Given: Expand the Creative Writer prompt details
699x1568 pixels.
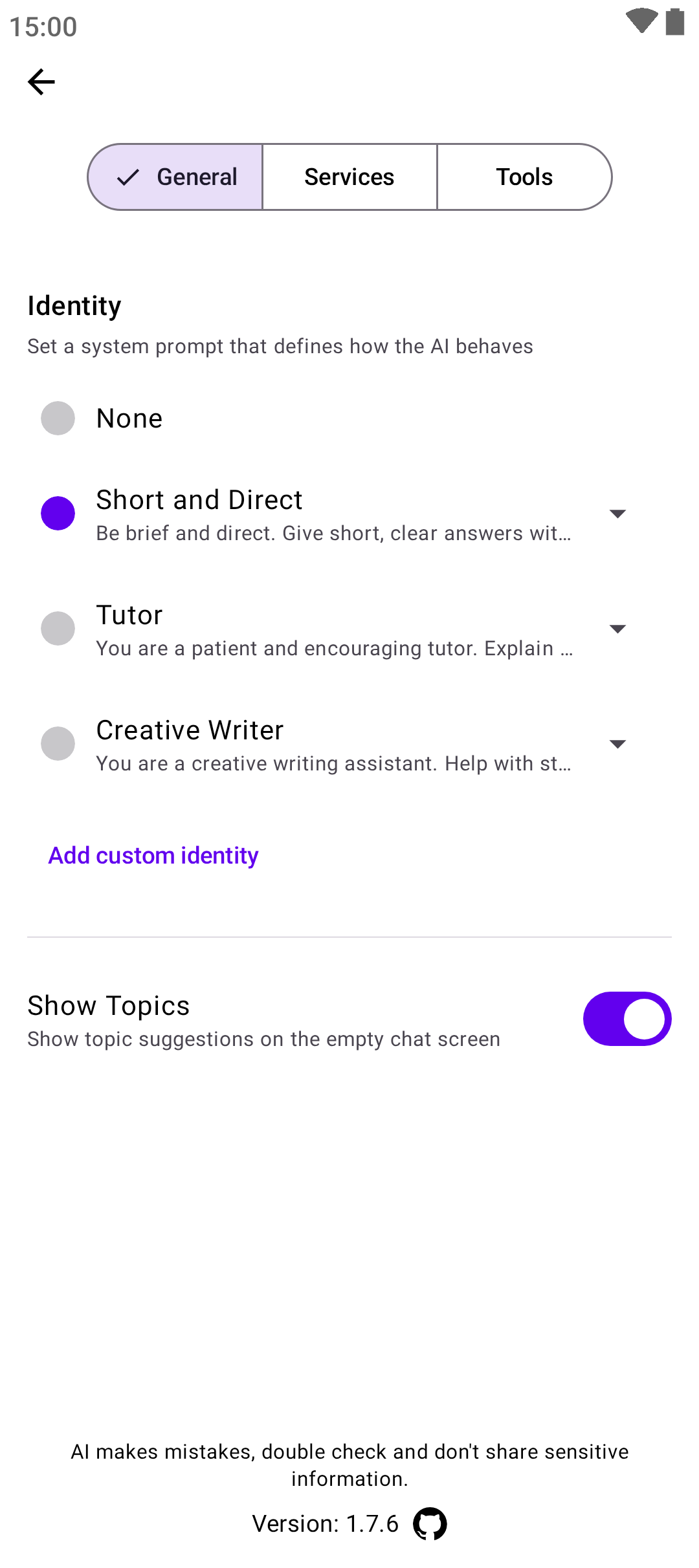Looking at the screenshot, I should coord(617,744).
